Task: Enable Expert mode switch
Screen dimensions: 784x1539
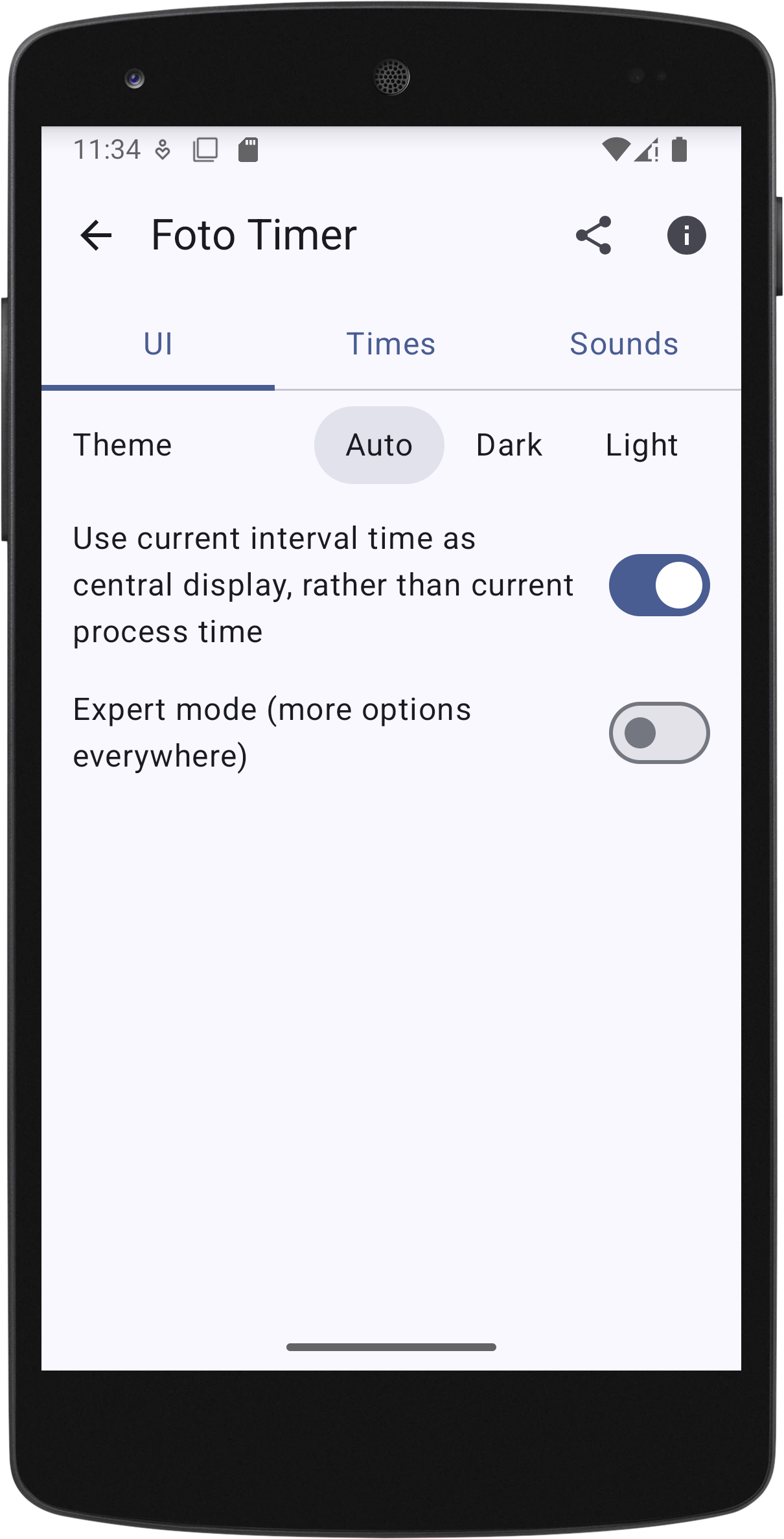Action: coord(659,733)
